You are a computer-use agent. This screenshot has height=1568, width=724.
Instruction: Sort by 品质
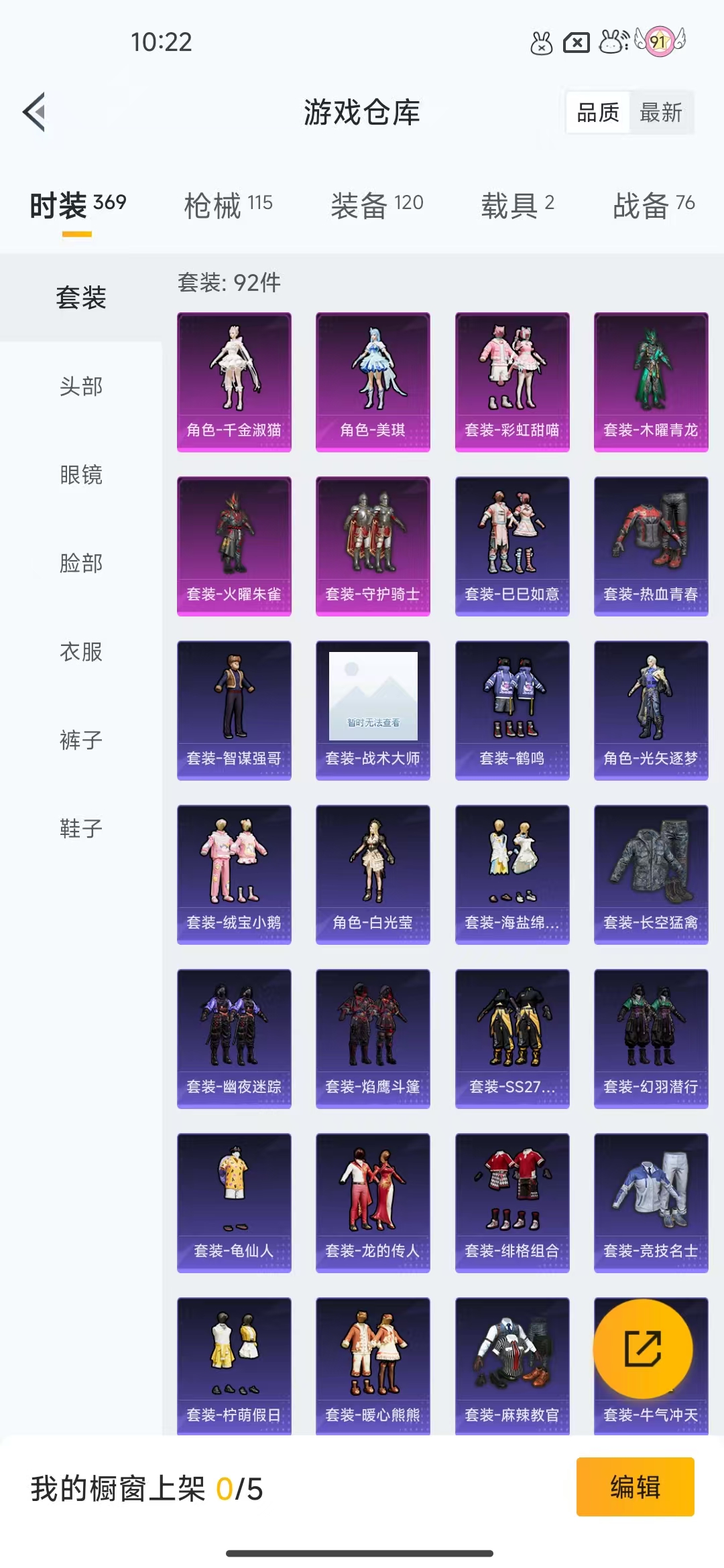pyautogui.click(x=598, y=112)
